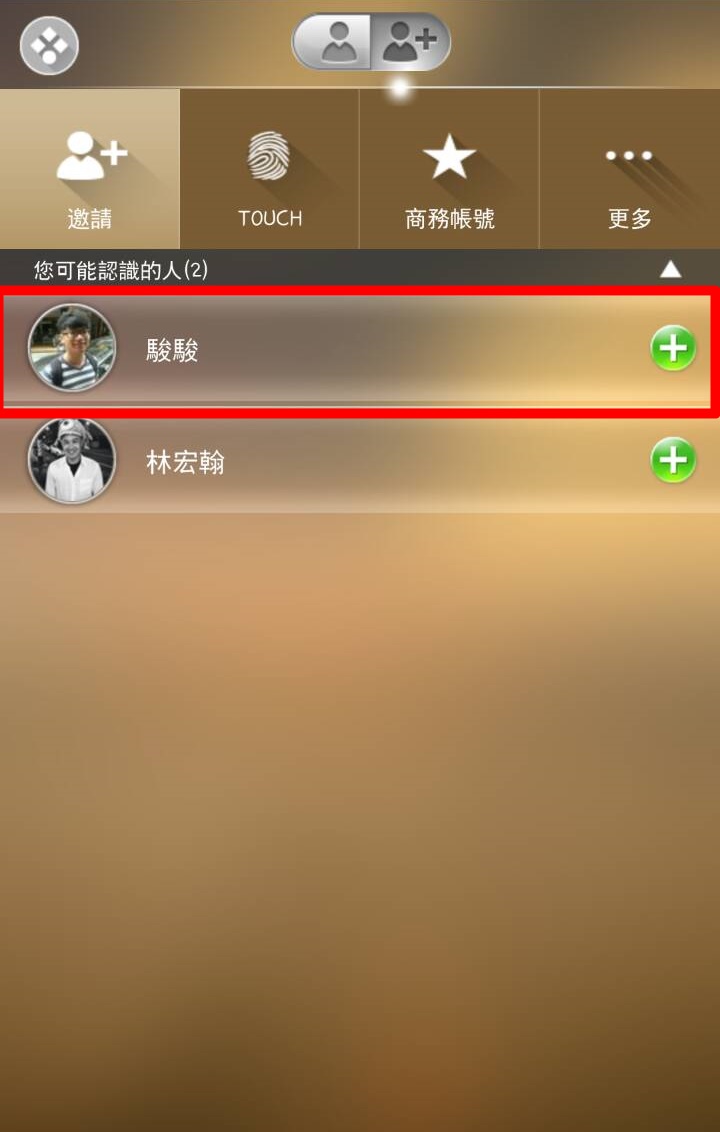Collapse the 您可能認識的人 section
720x1132 pixels.
pyautogui.click(x=670, y=269)
